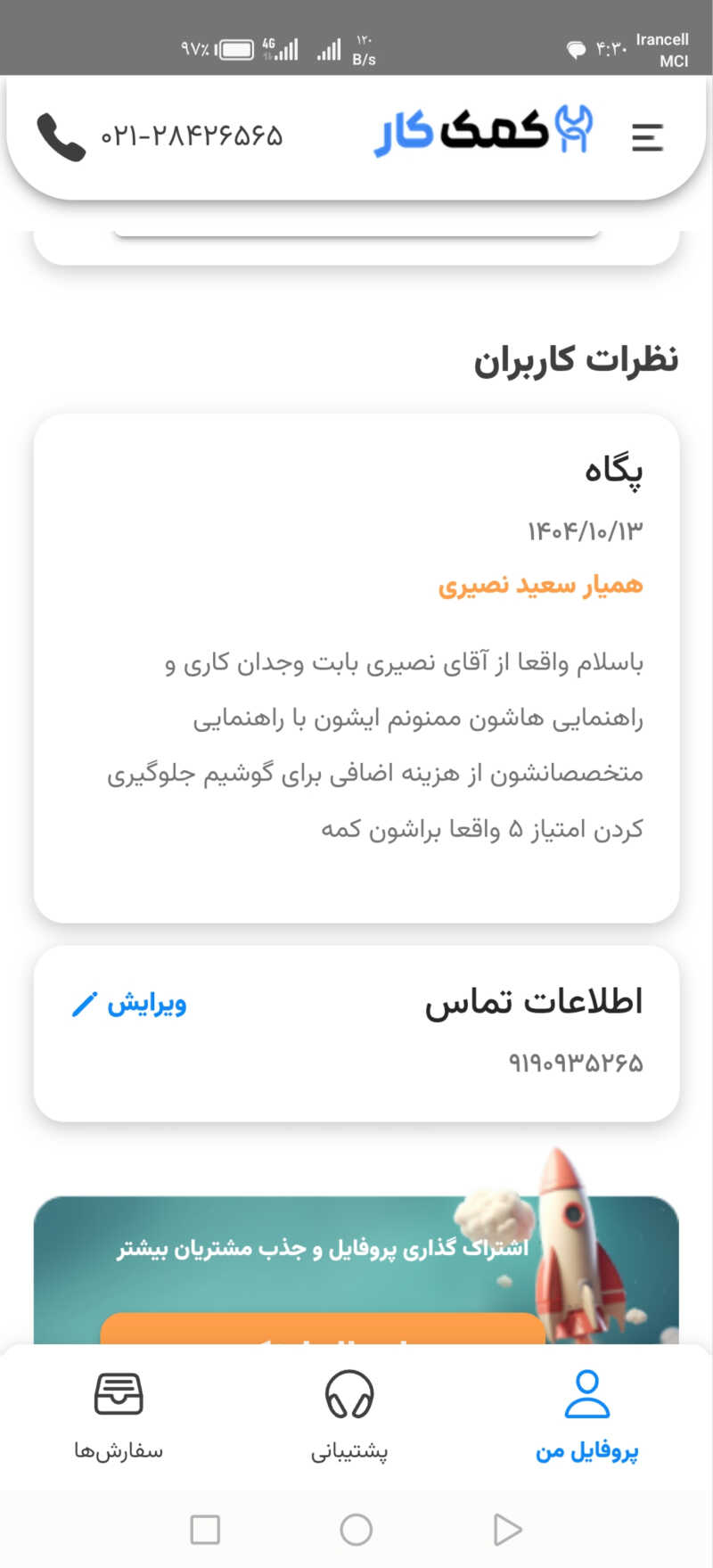Image resolution: width=713 pixels, height=1568 pixels.
Task: Open recent apps with the square button
Action: tap(205, 1530)
